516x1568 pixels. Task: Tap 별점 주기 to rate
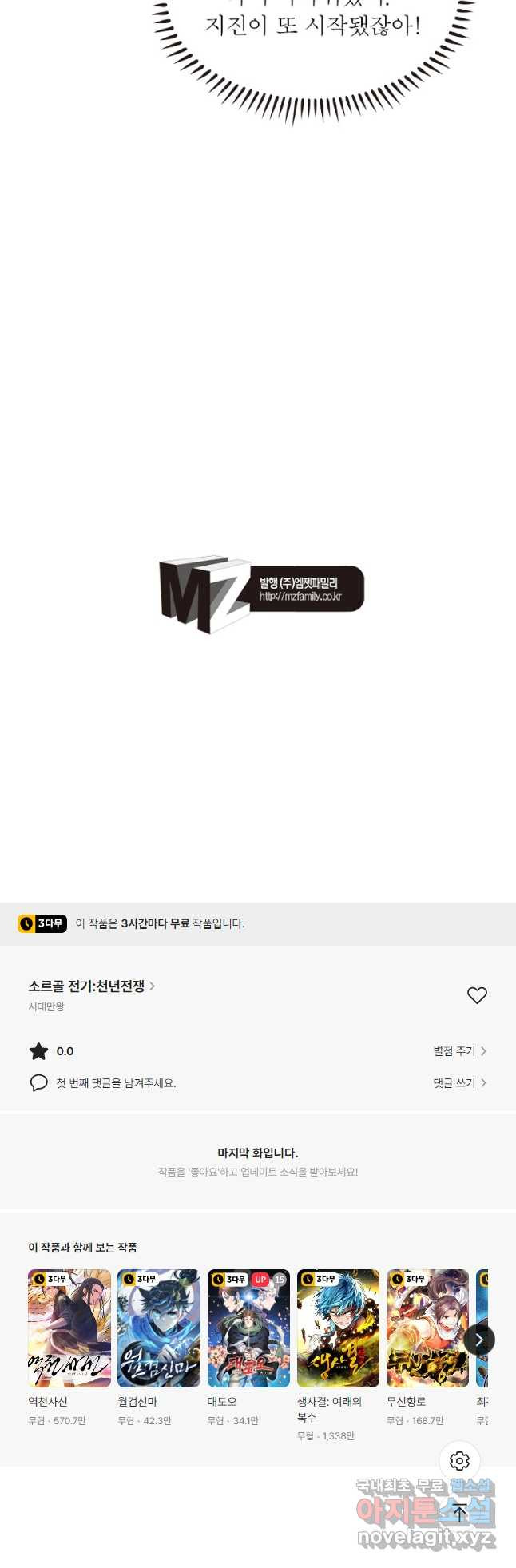pos(459,1051)
